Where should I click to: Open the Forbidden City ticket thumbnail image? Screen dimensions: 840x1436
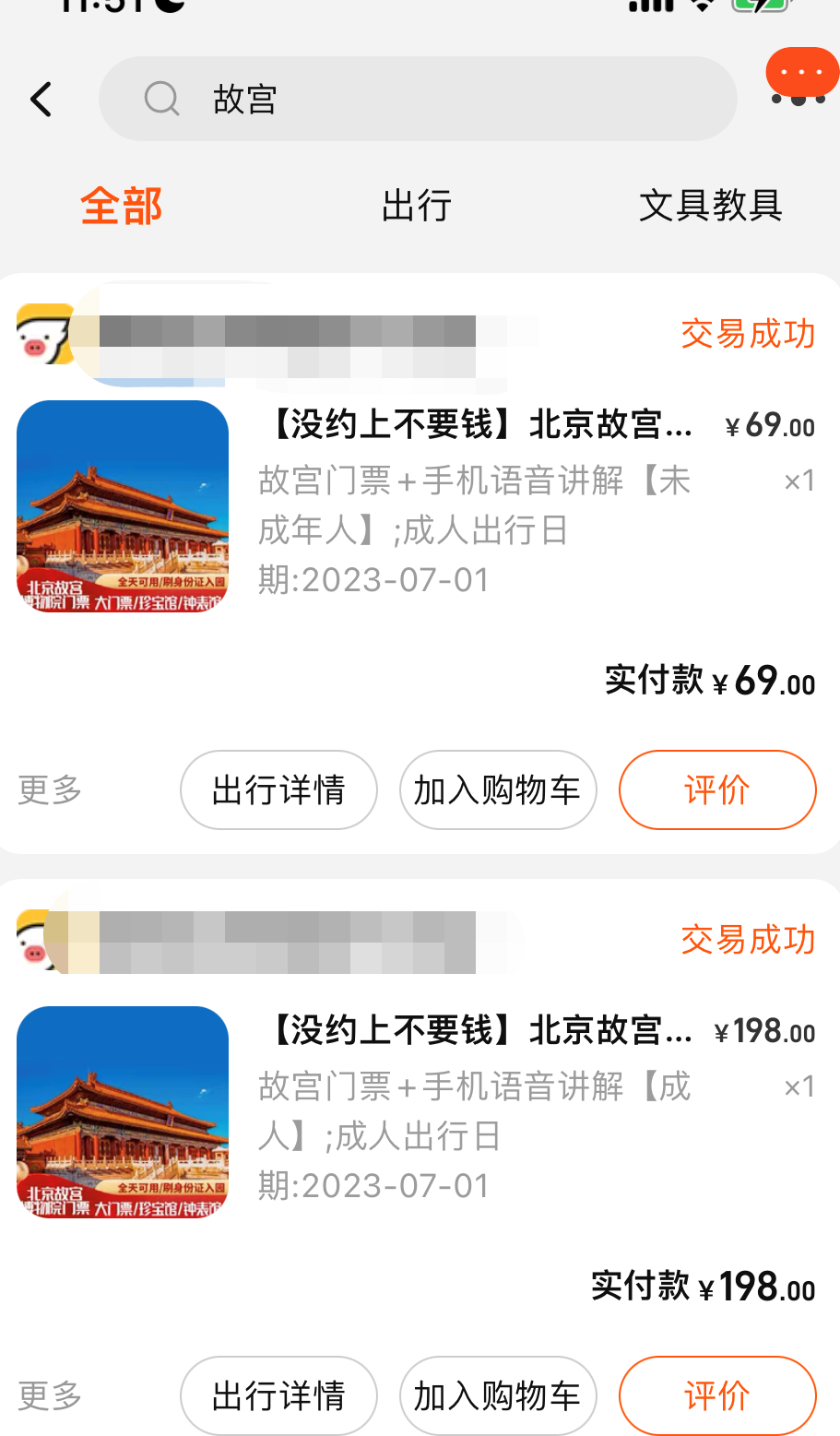(x=123, y=508)
